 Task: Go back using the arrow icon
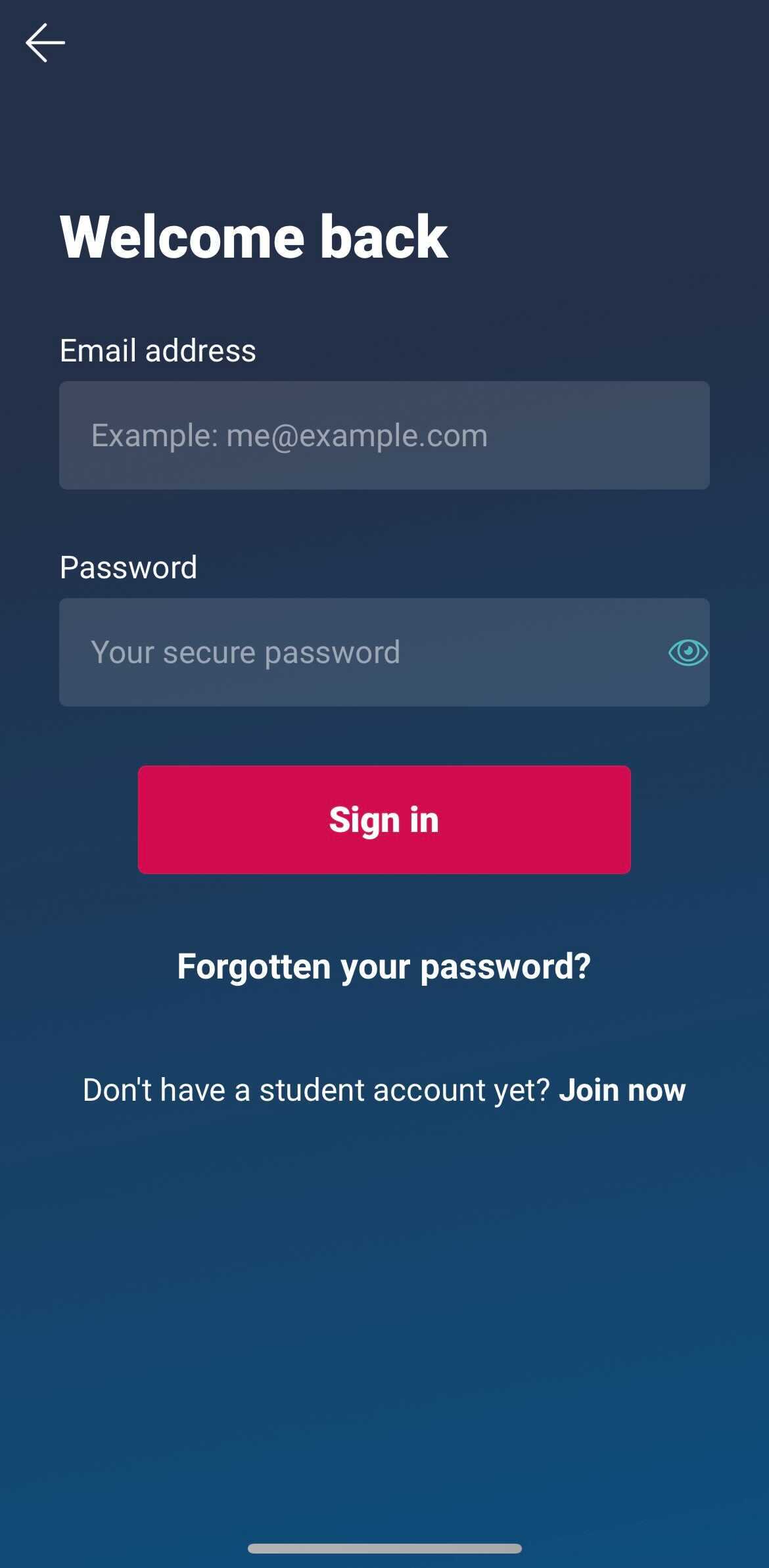point(45,43)
